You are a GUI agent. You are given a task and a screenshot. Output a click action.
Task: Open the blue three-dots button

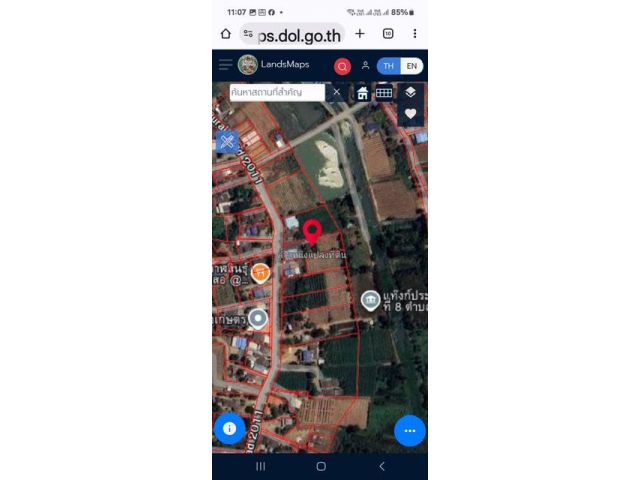point(410,431)
